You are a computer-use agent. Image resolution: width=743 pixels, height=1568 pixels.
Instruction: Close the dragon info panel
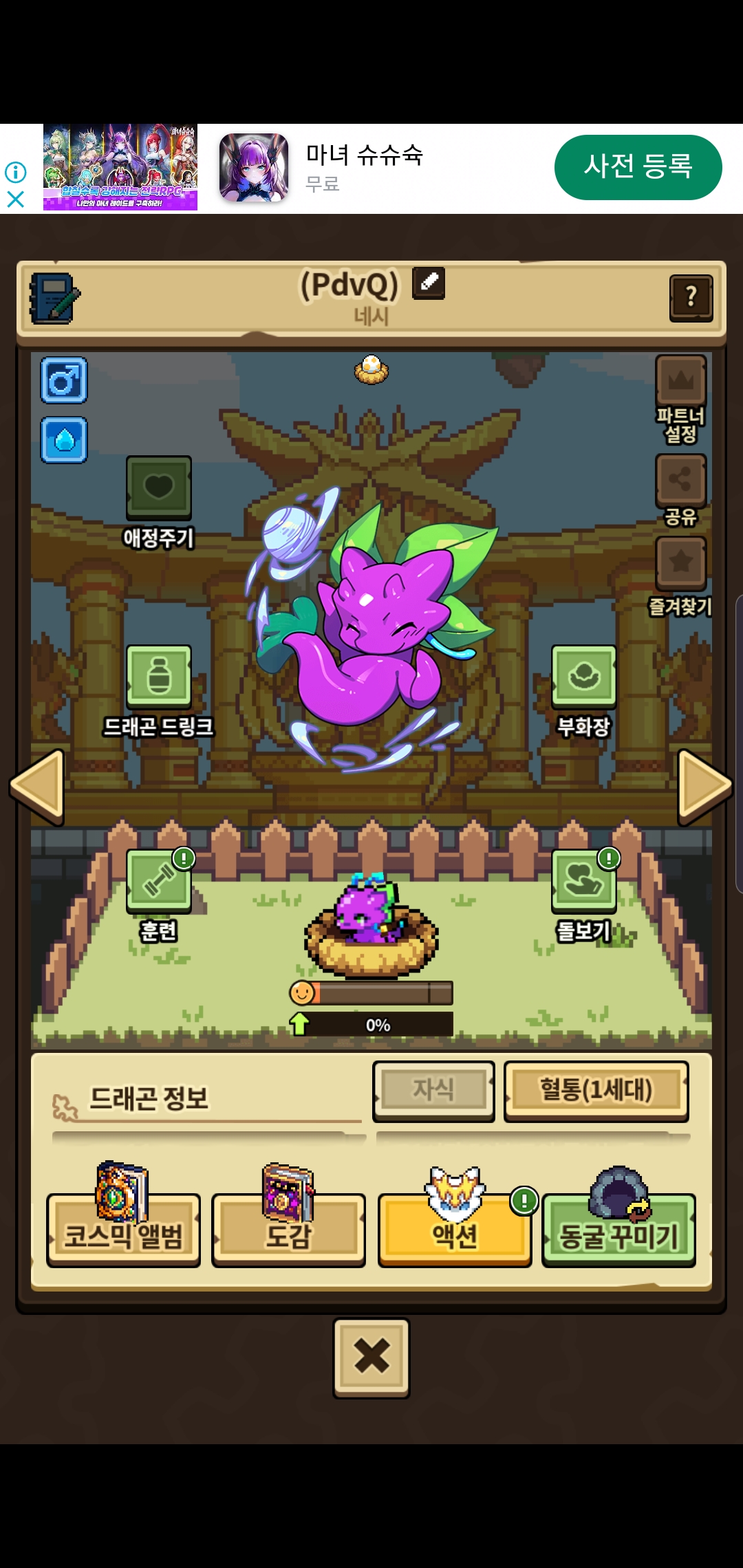tap(371, 1357)
